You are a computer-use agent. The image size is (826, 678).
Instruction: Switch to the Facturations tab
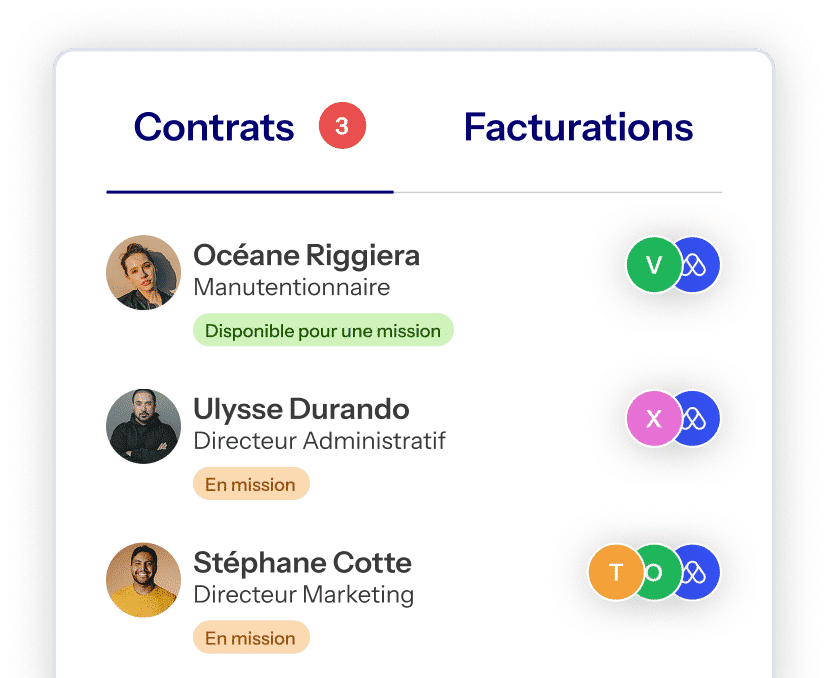click(578, 128)
